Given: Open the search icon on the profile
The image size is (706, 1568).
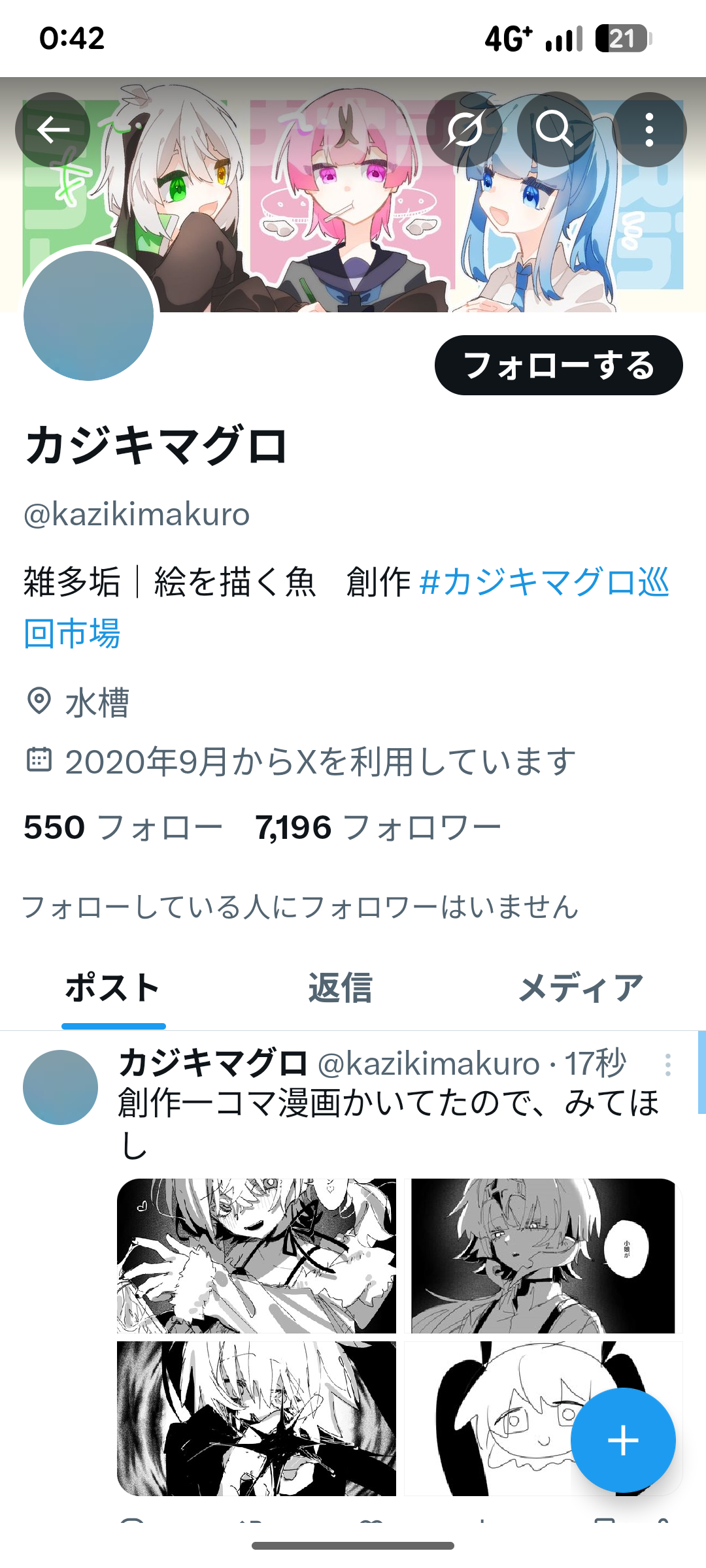Looking at the screenshot, I should tap(554, 129).
